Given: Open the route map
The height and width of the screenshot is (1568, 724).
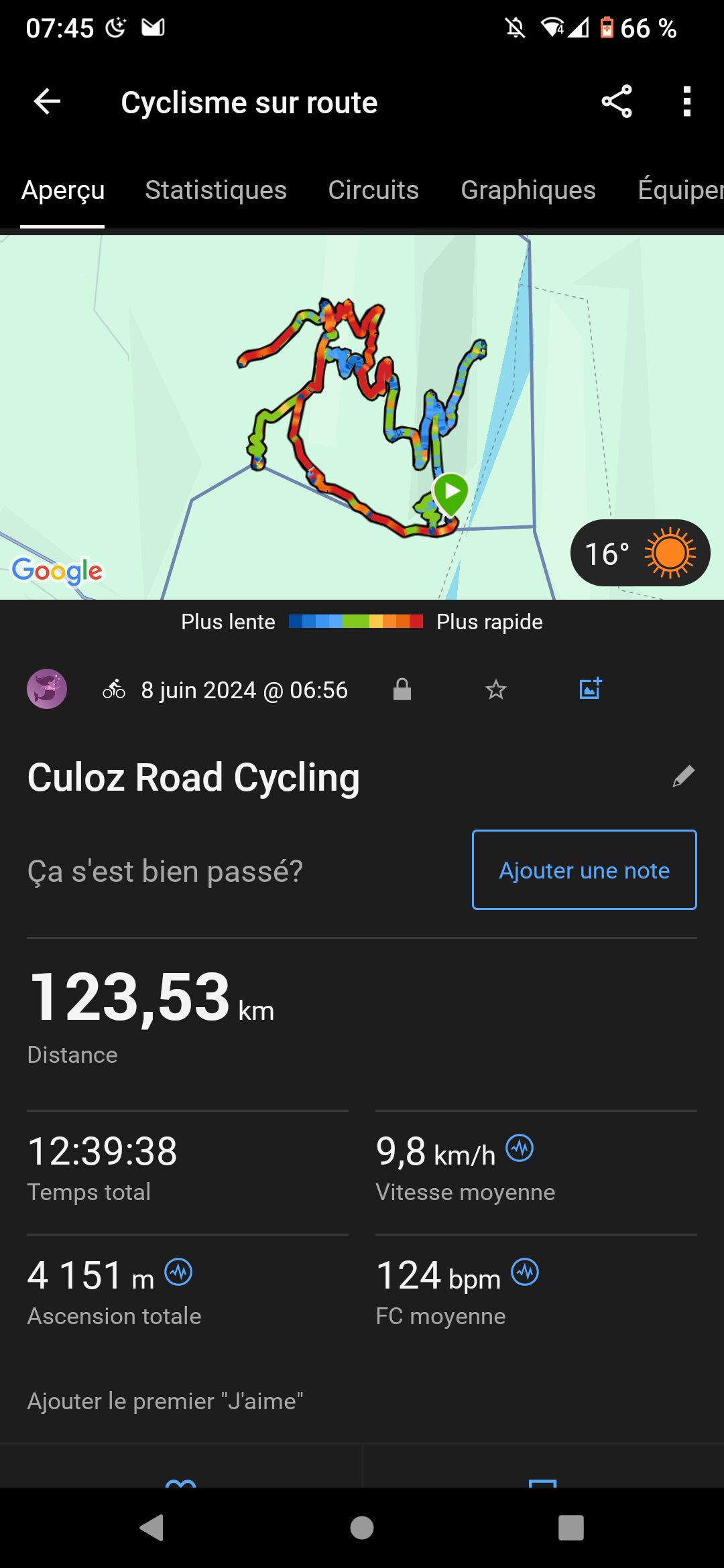Looking at the screenshot, I should tap(362, 417).
